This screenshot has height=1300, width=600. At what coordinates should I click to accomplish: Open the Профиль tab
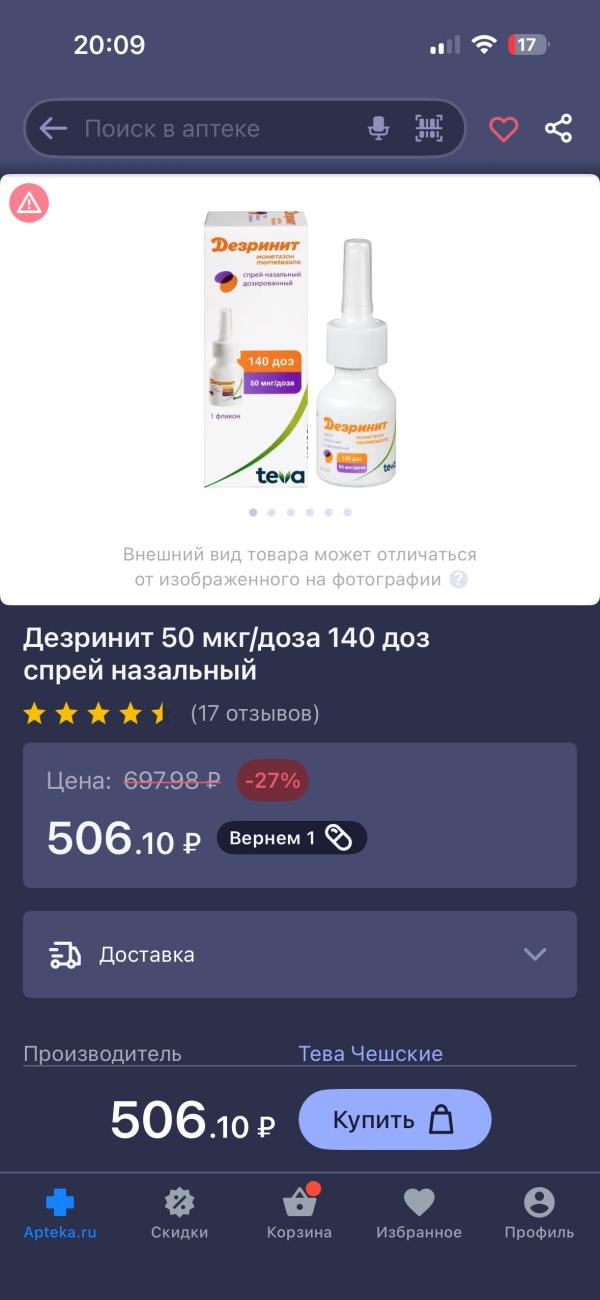539,1213
